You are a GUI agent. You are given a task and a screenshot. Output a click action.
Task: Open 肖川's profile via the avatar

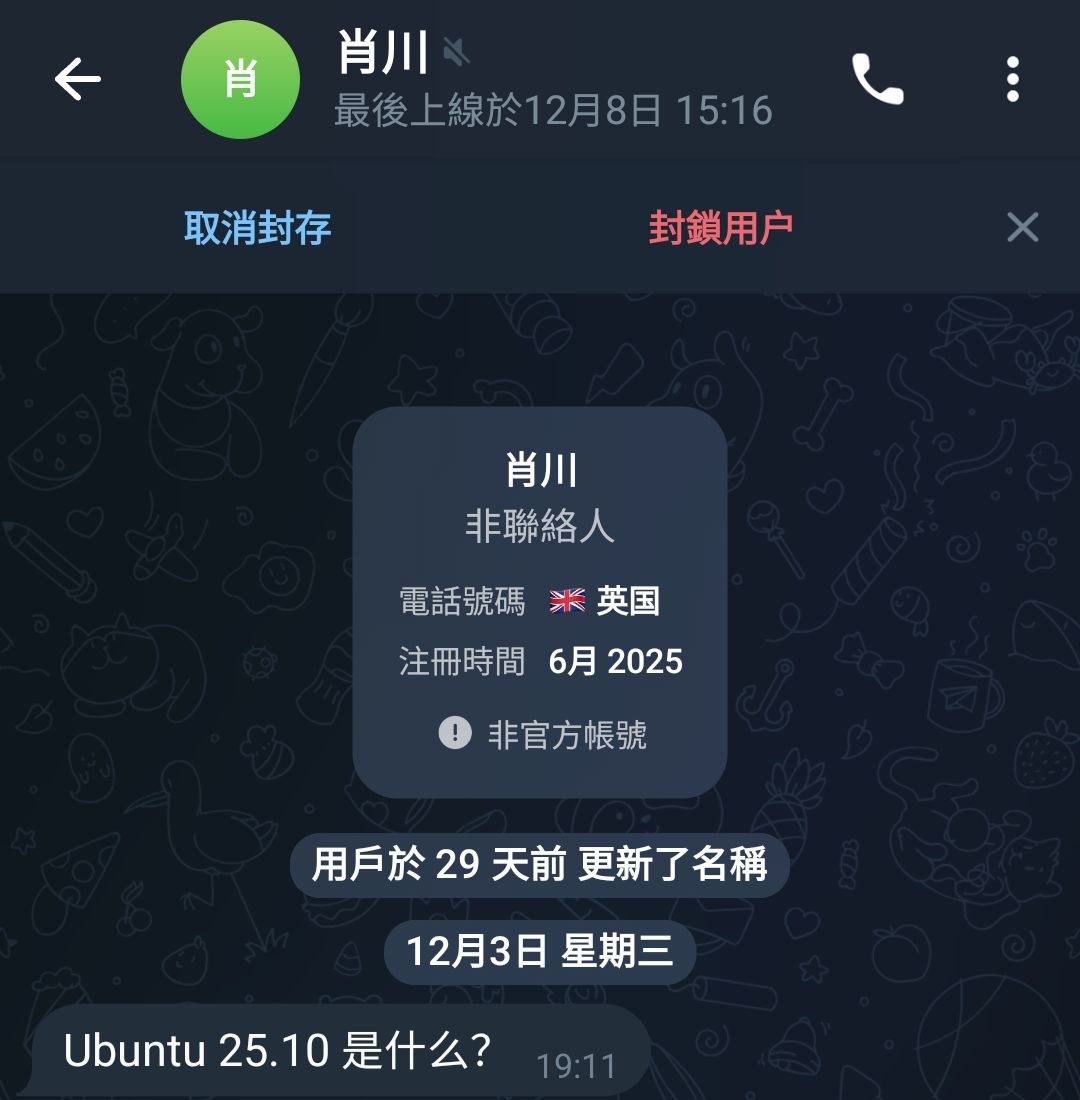(240, 79)
